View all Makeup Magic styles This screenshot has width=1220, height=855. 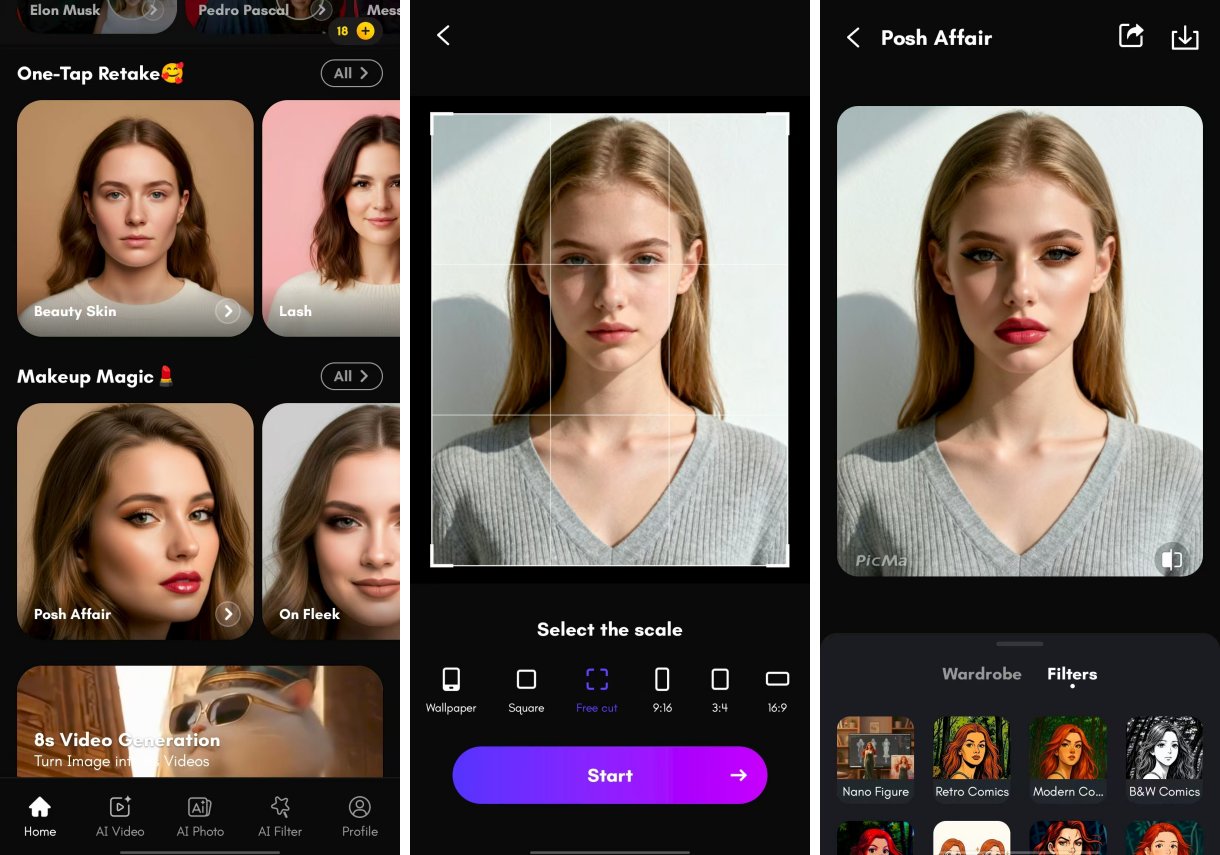point(351,376)
